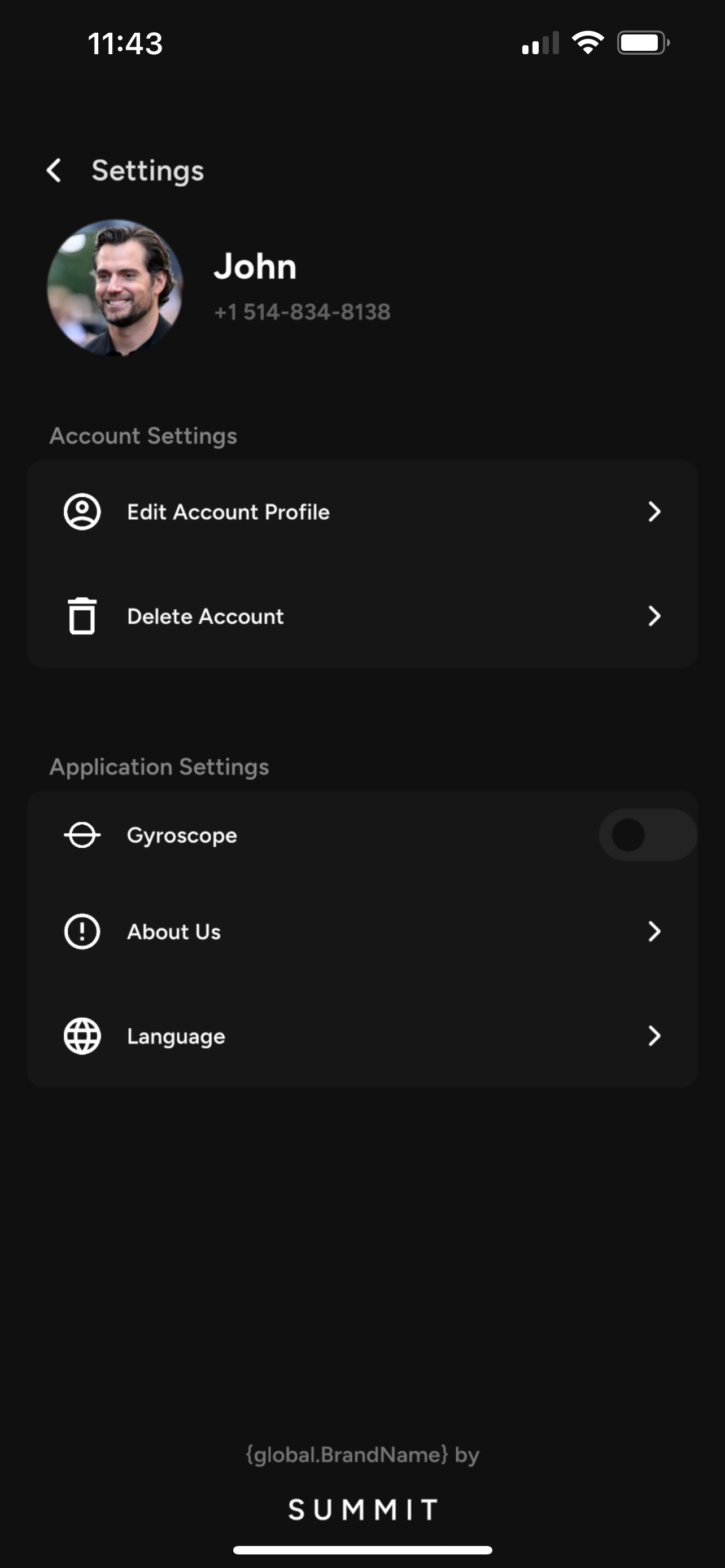Open the Delete Account page
This screenshot has width=725, height=1568.
pos(362,616)
